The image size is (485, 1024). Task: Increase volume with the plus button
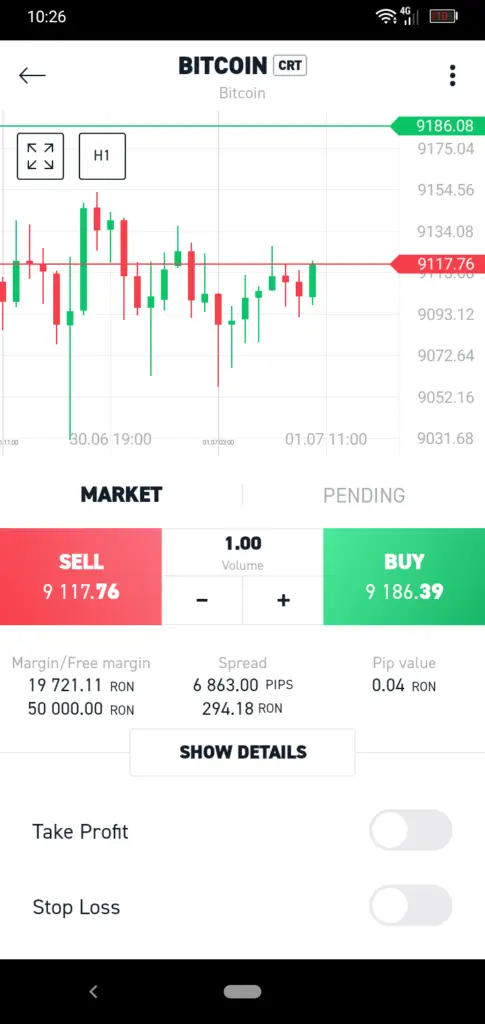pyautogui.click(x=283, y=601)
